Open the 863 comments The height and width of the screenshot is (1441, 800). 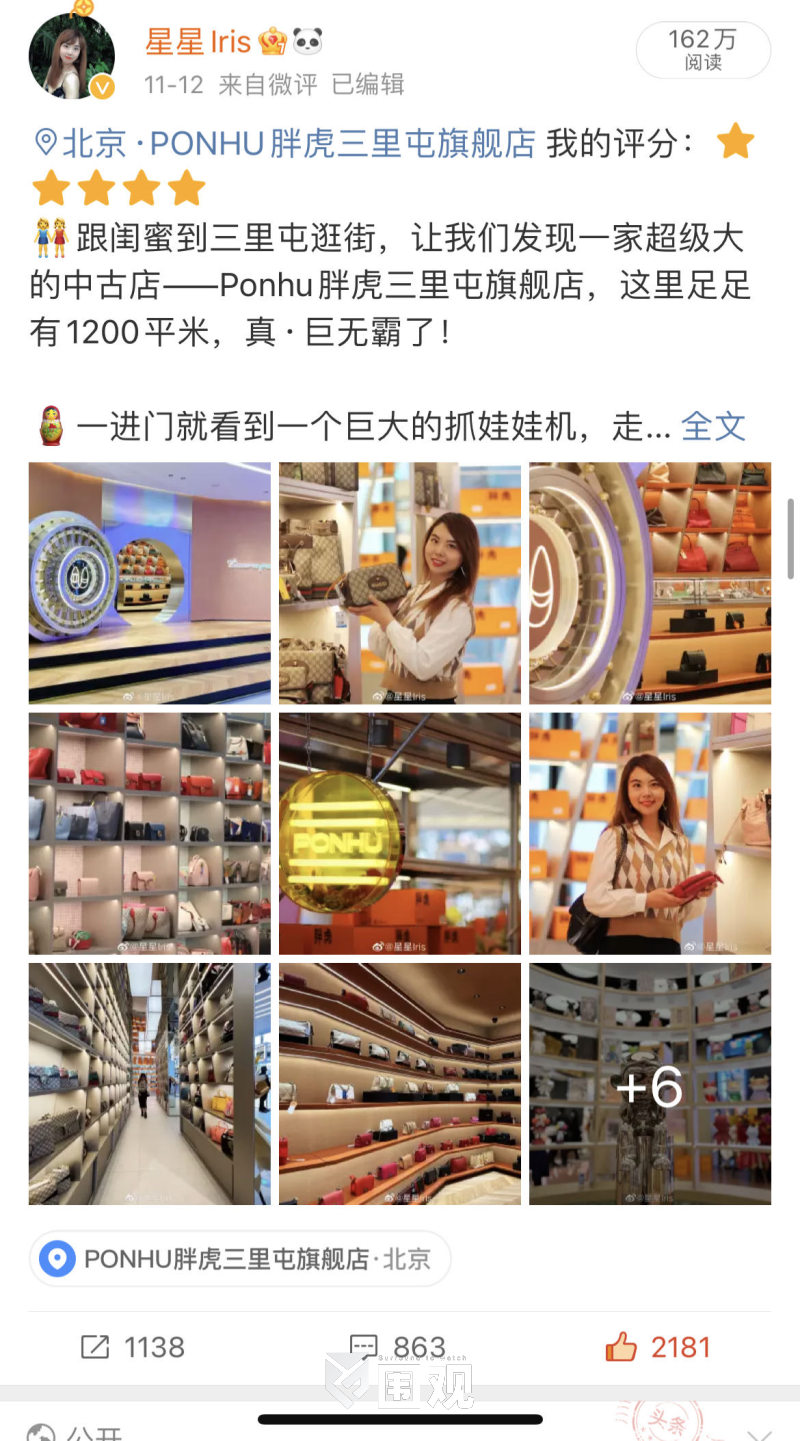[398, 1347]
